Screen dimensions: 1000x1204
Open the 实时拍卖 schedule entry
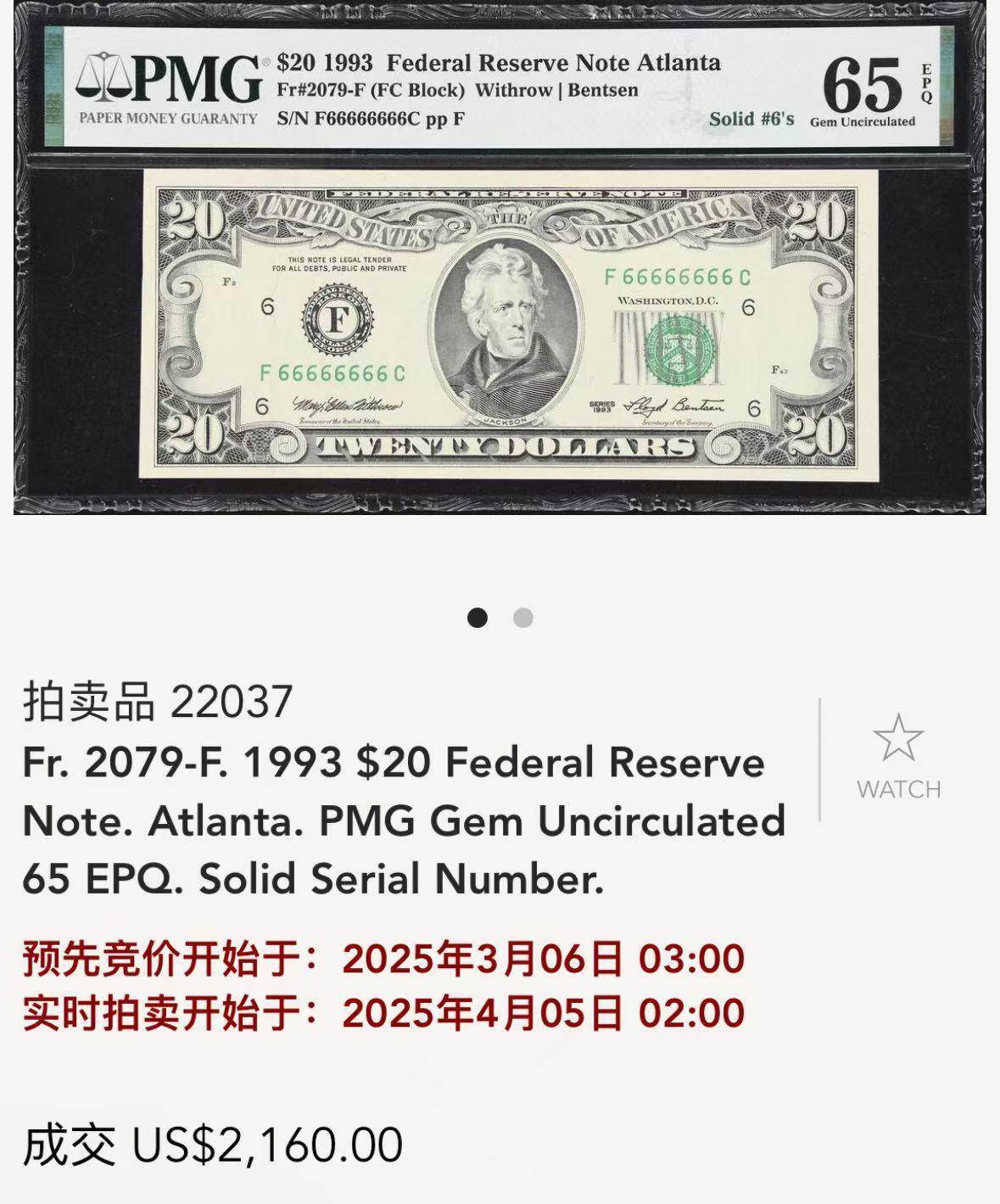[x=382, y=1011]
